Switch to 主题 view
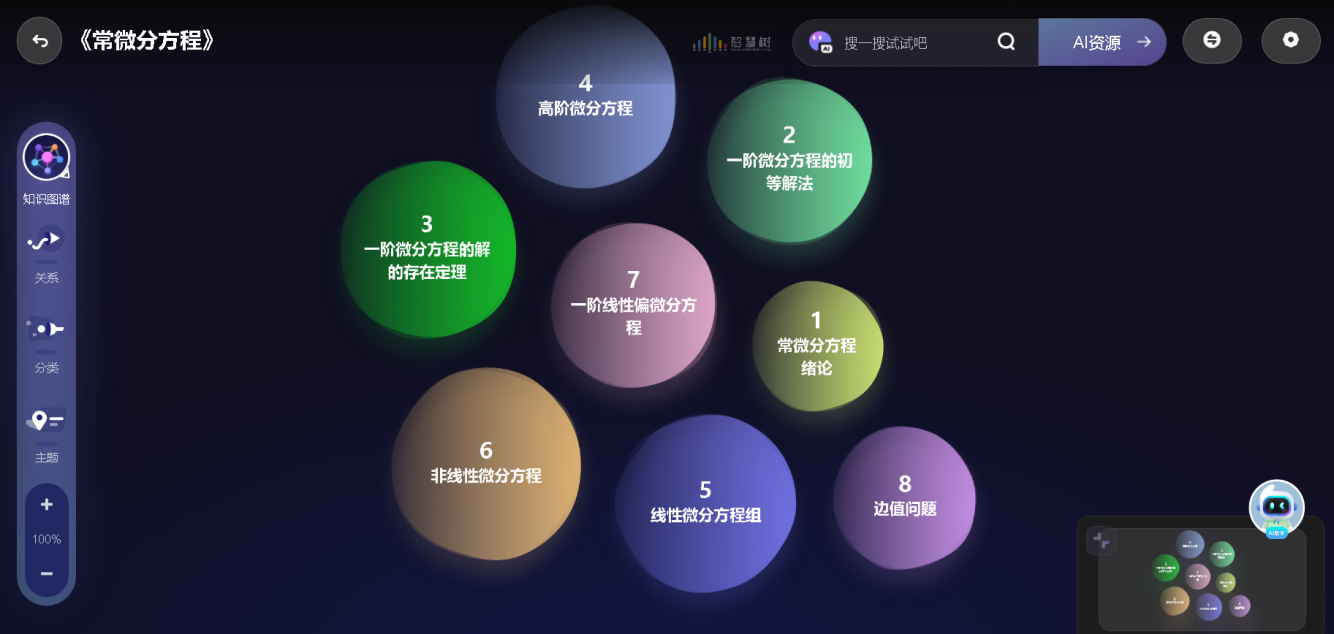 46,422
